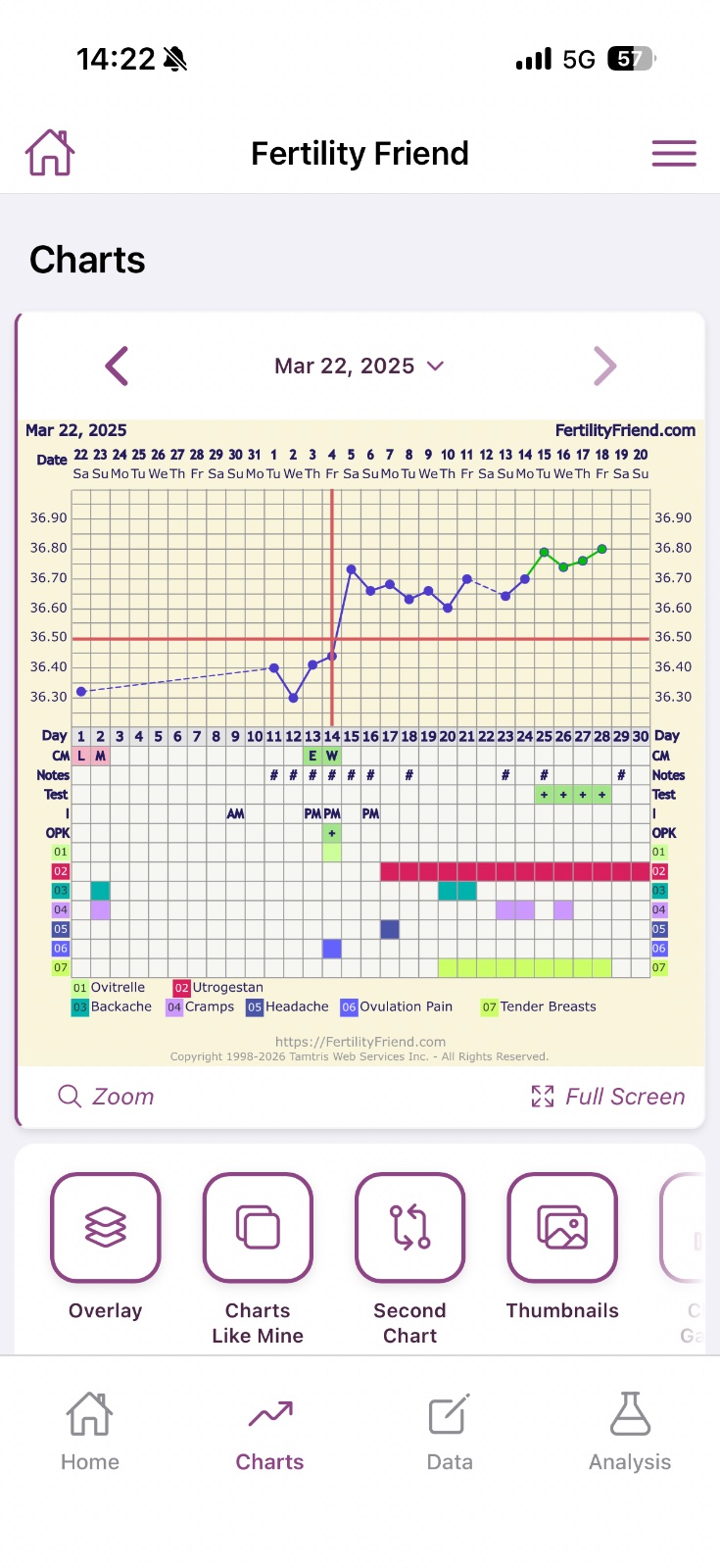Open the home icon in header

point(50,153)
